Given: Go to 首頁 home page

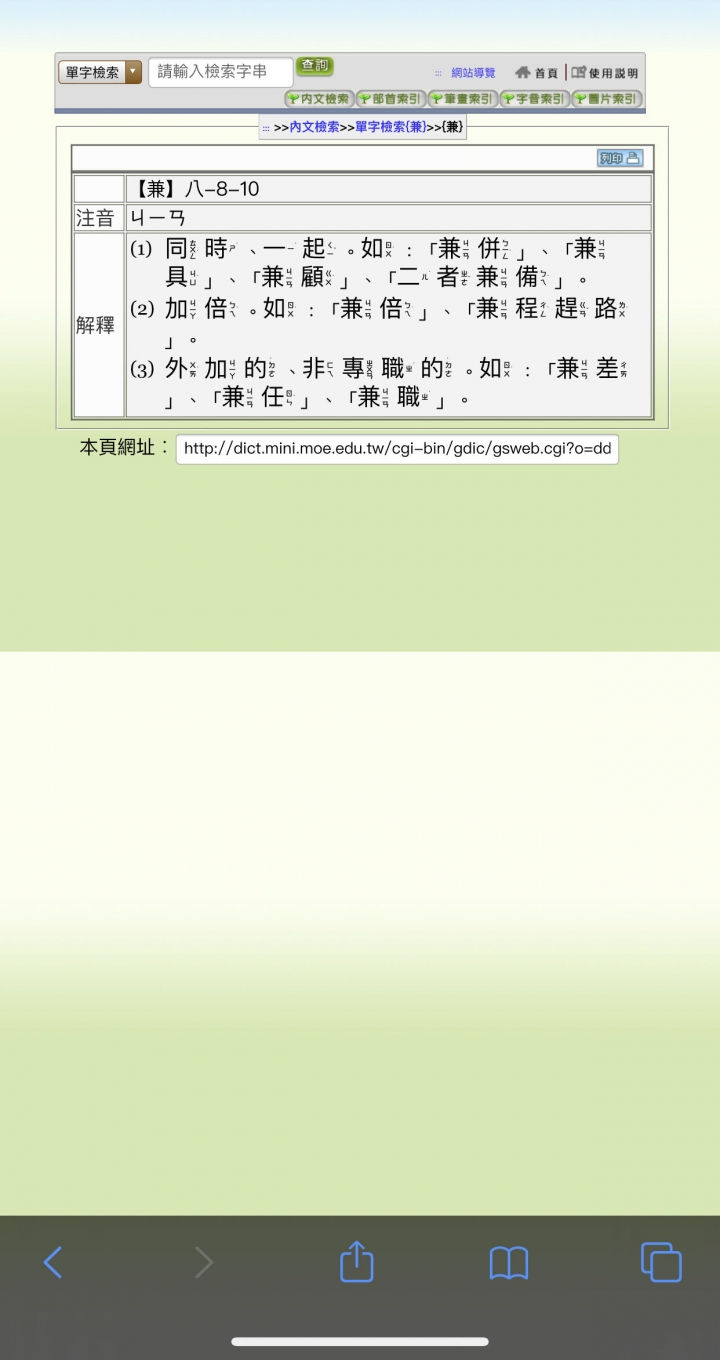Looking at the screenshot, I should pyautogui.click(x=537, y=73).
